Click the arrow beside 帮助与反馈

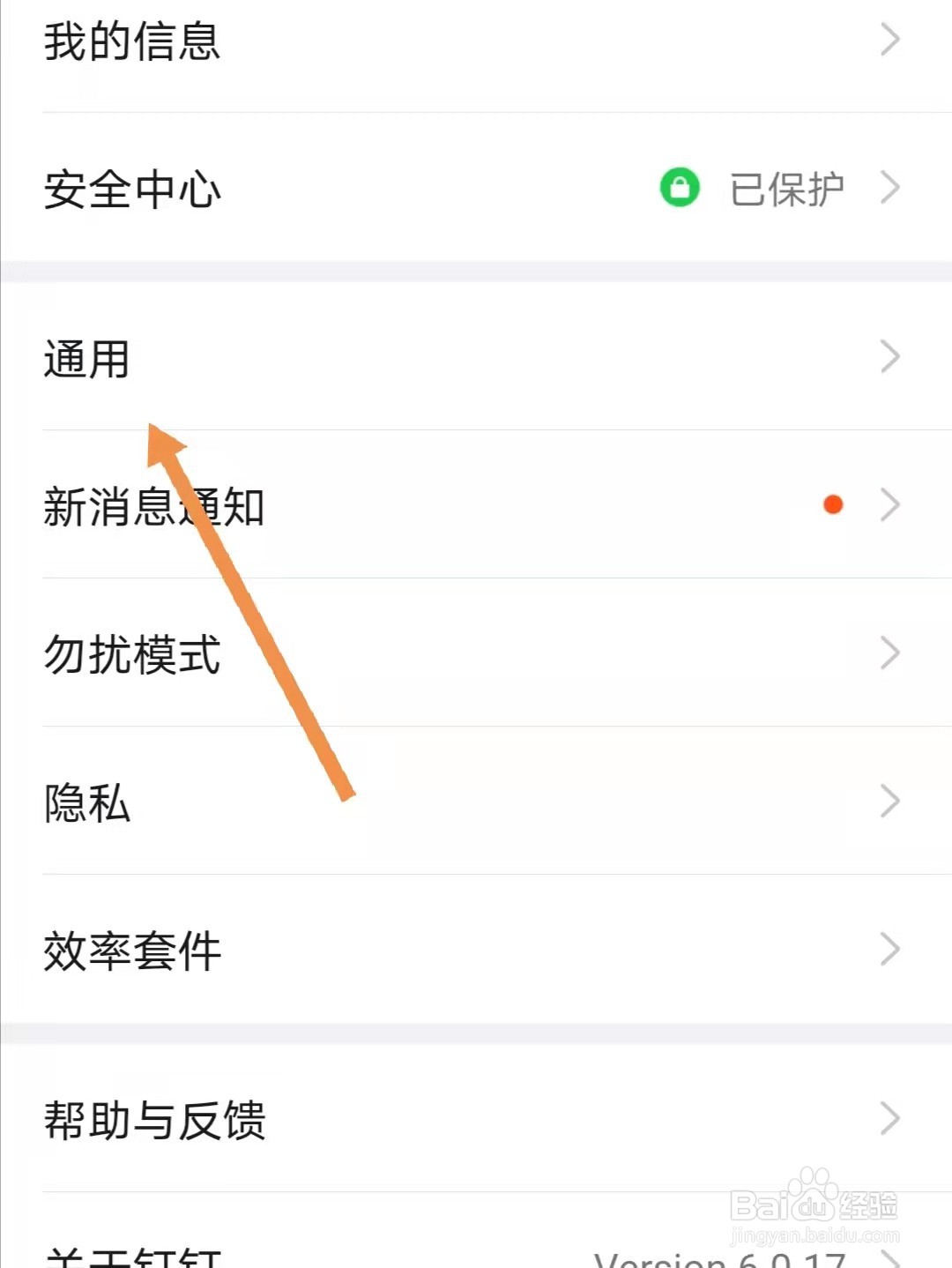[x=890, y=1119]
